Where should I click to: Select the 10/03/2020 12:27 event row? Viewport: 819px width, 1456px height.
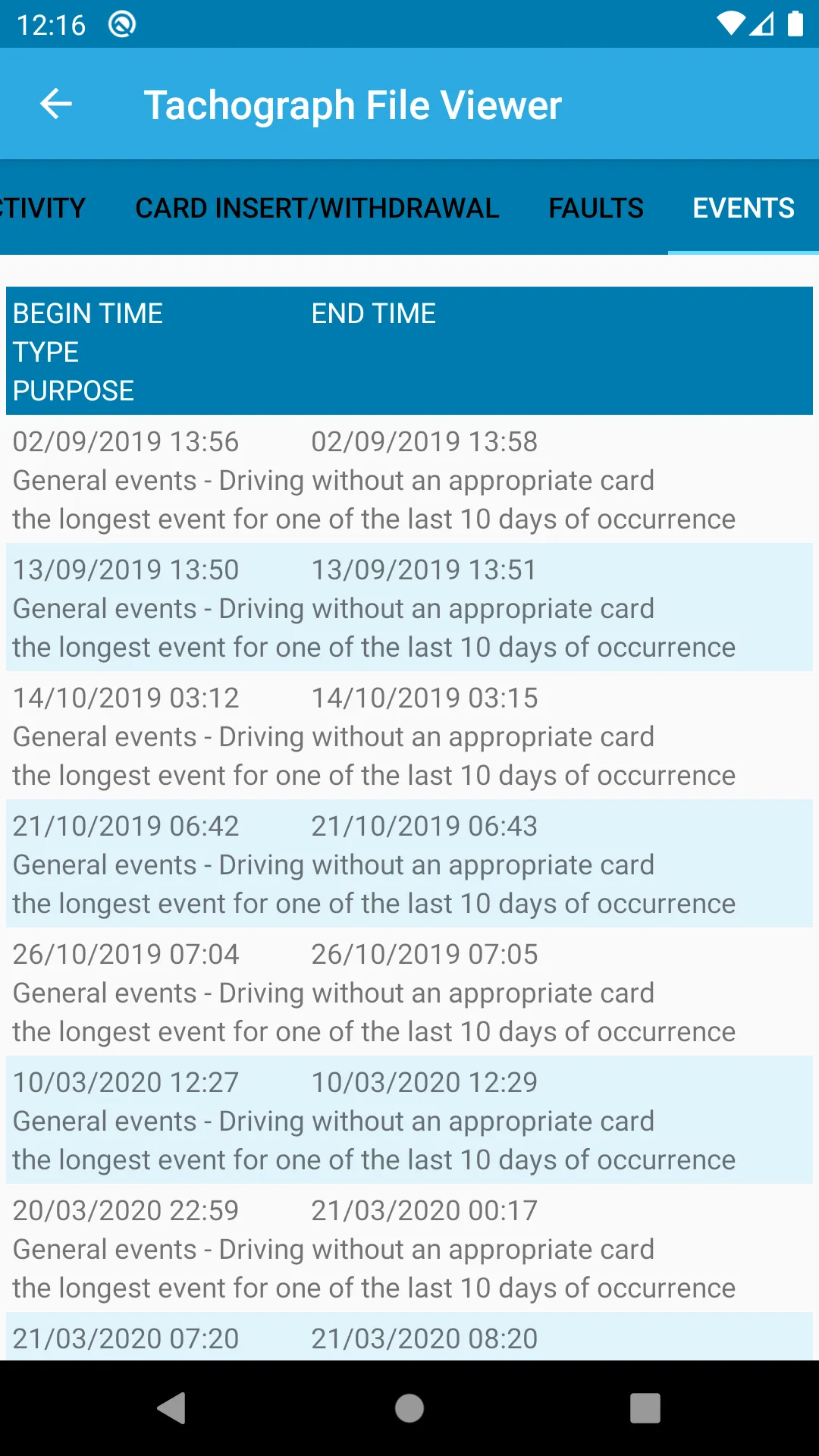pos(374,1121)
